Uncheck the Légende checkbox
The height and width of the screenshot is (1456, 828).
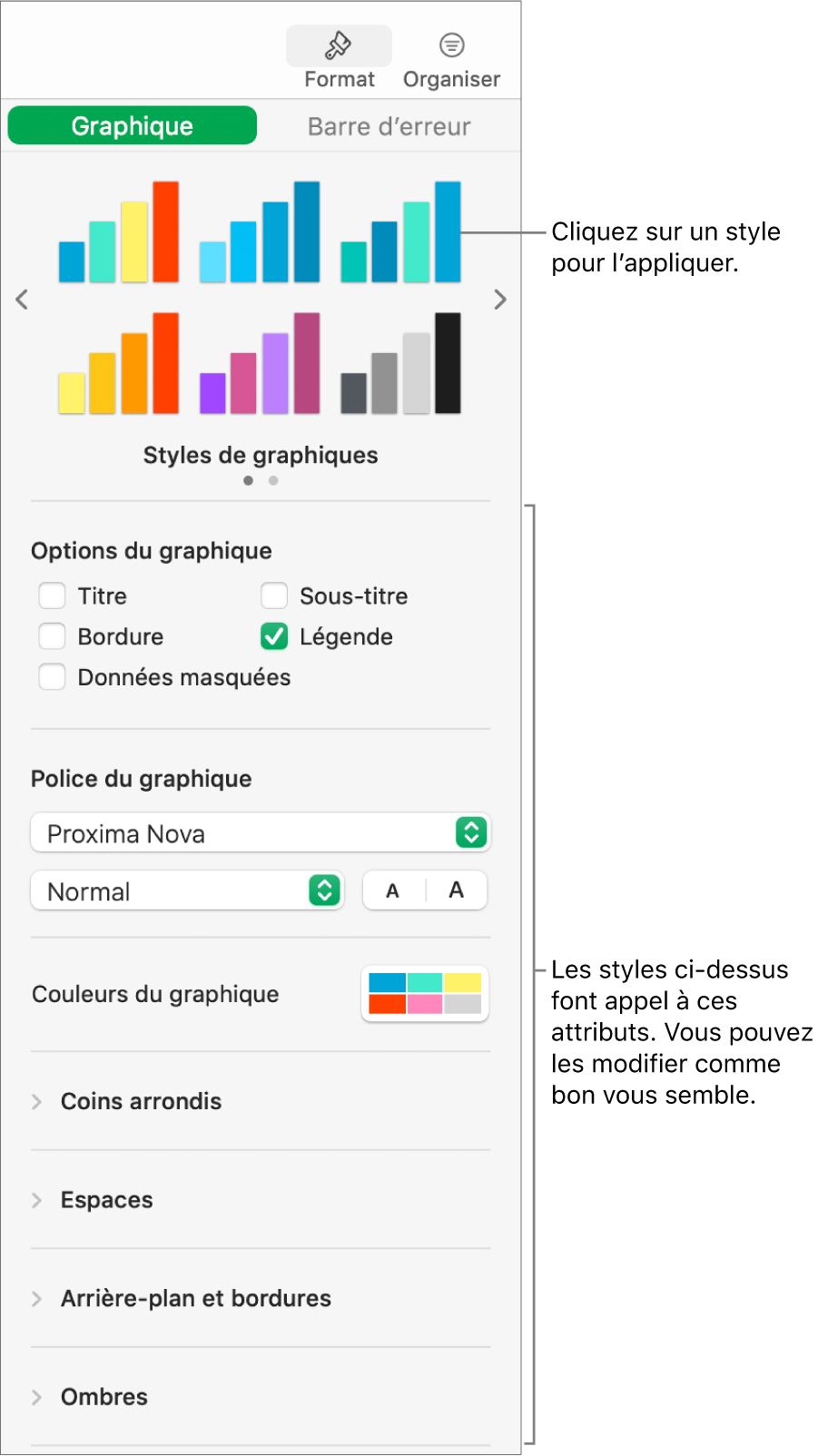point(274,636)
